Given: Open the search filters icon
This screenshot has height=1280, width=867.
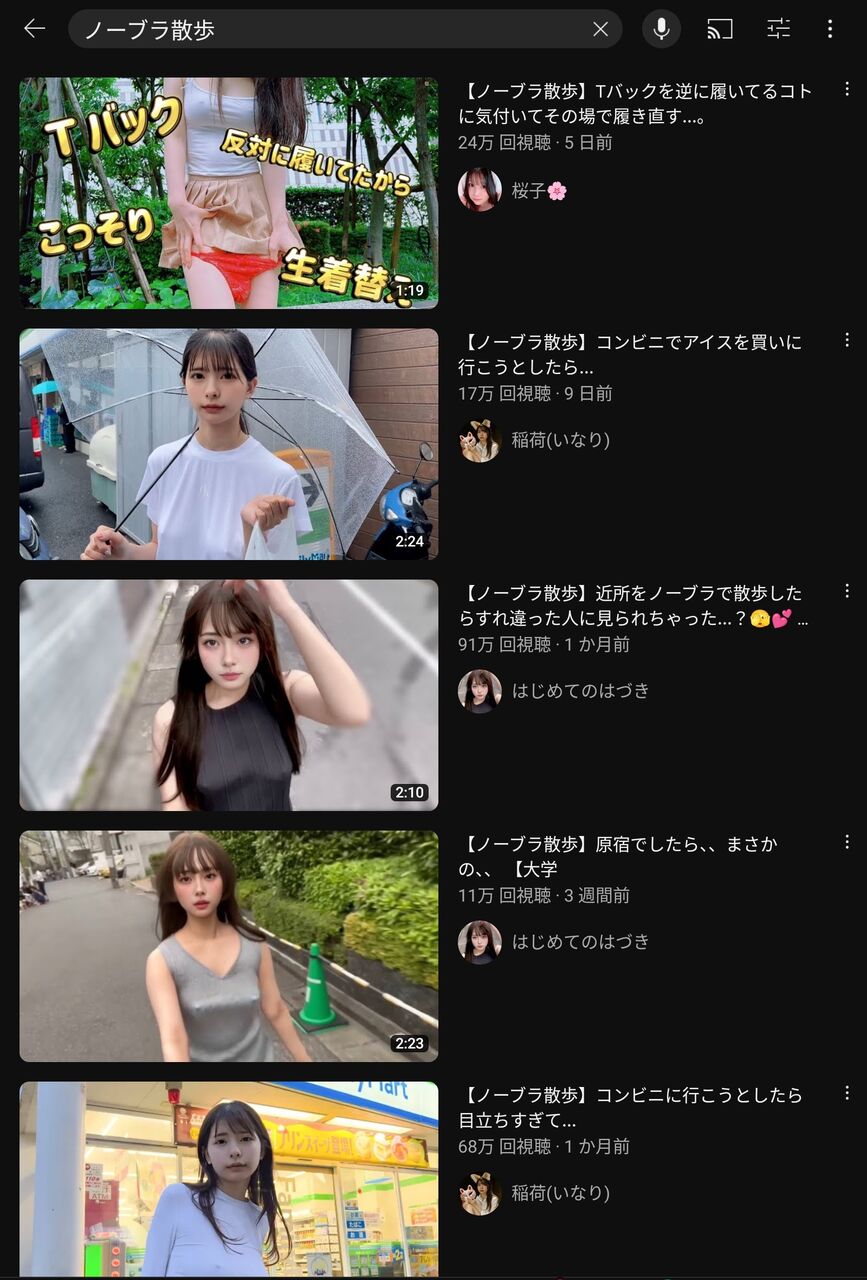Looking at the screenshot, I should (778, 29).
